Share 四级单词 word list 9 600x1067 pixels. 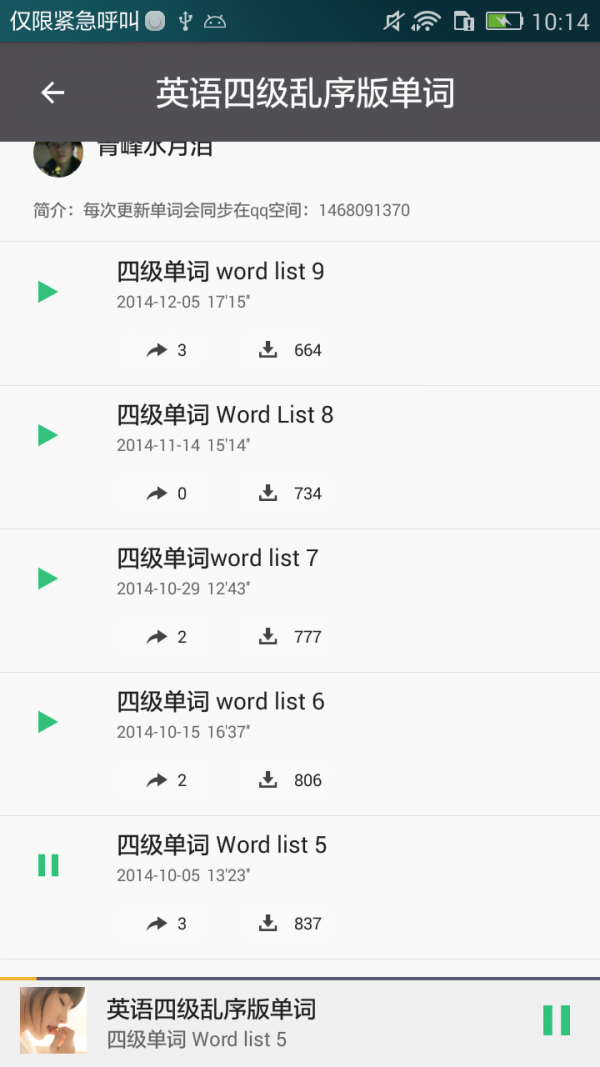(x=158, y=350)
